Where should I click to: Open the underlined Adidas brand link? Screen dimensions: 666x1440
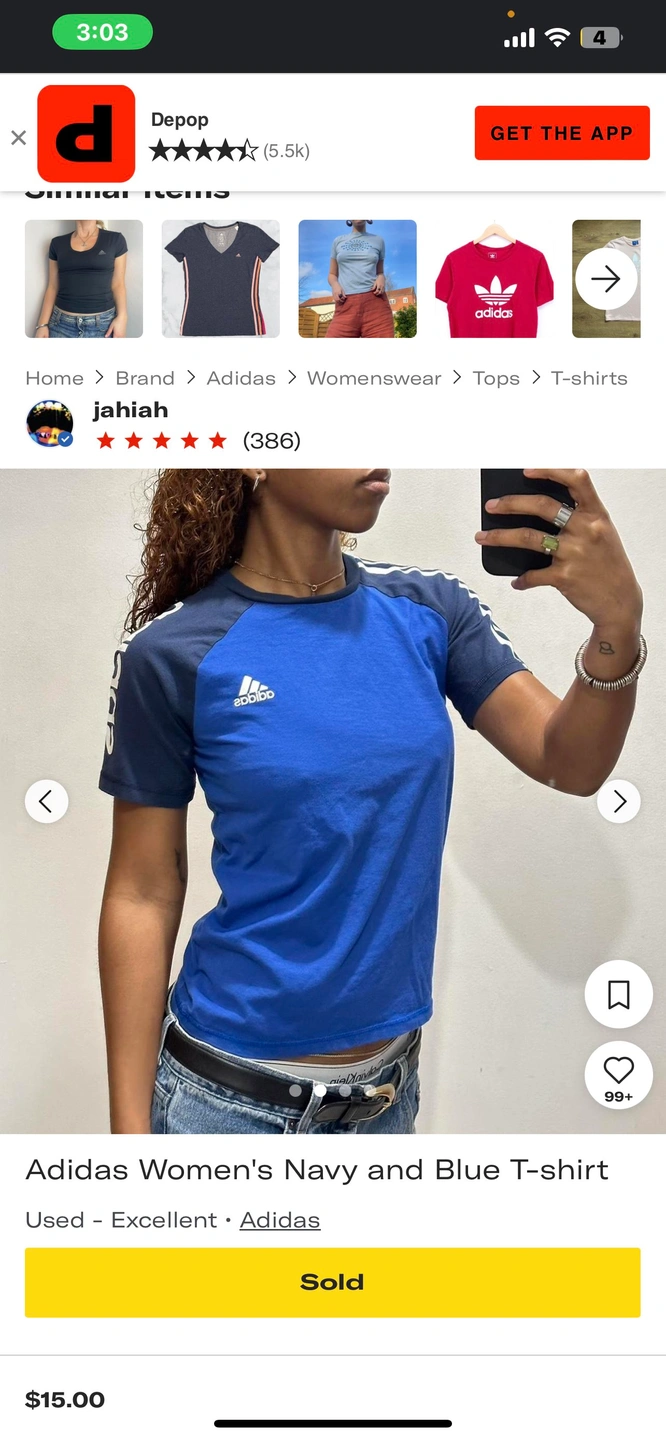click(280, 1220)
